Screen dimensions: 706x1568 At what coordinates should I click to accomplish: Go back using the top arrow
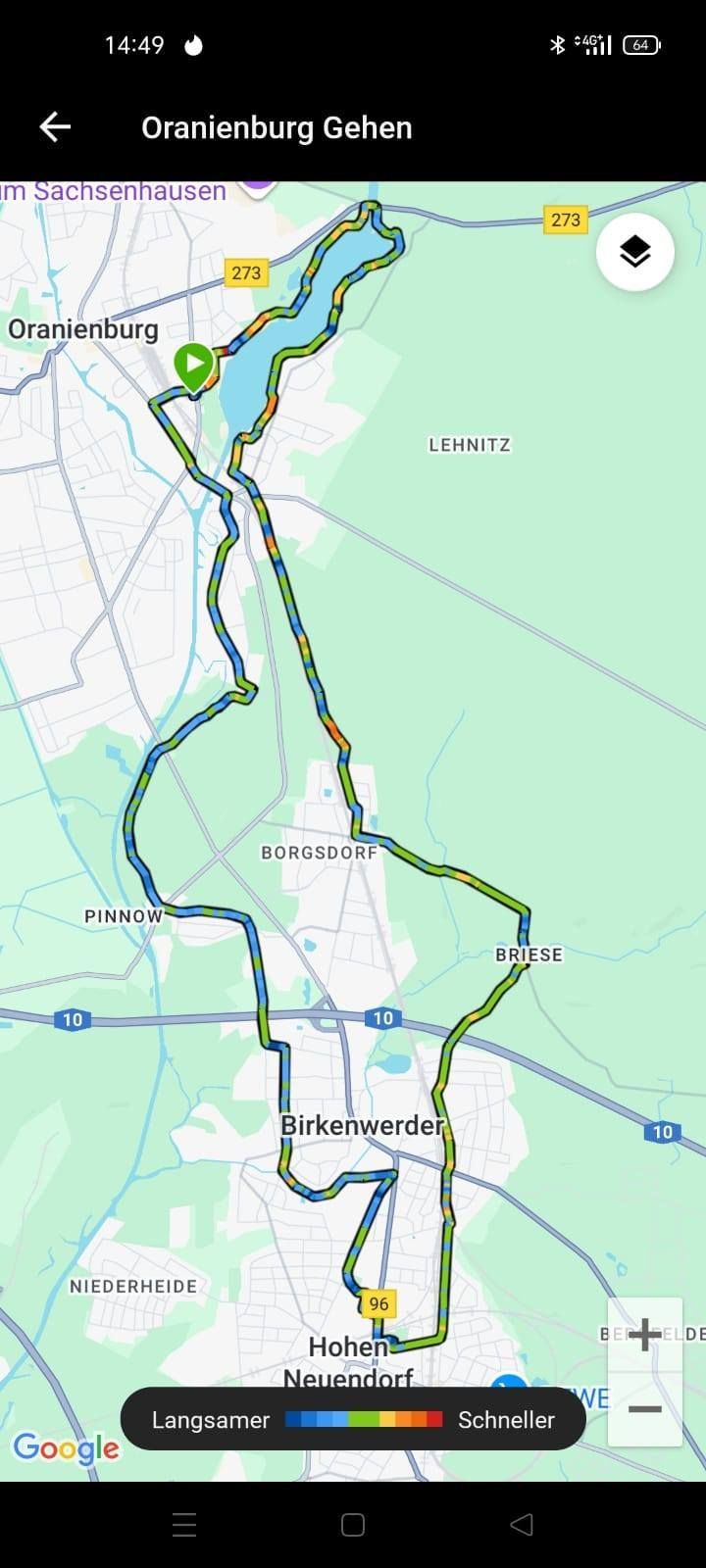pos(55,126)
